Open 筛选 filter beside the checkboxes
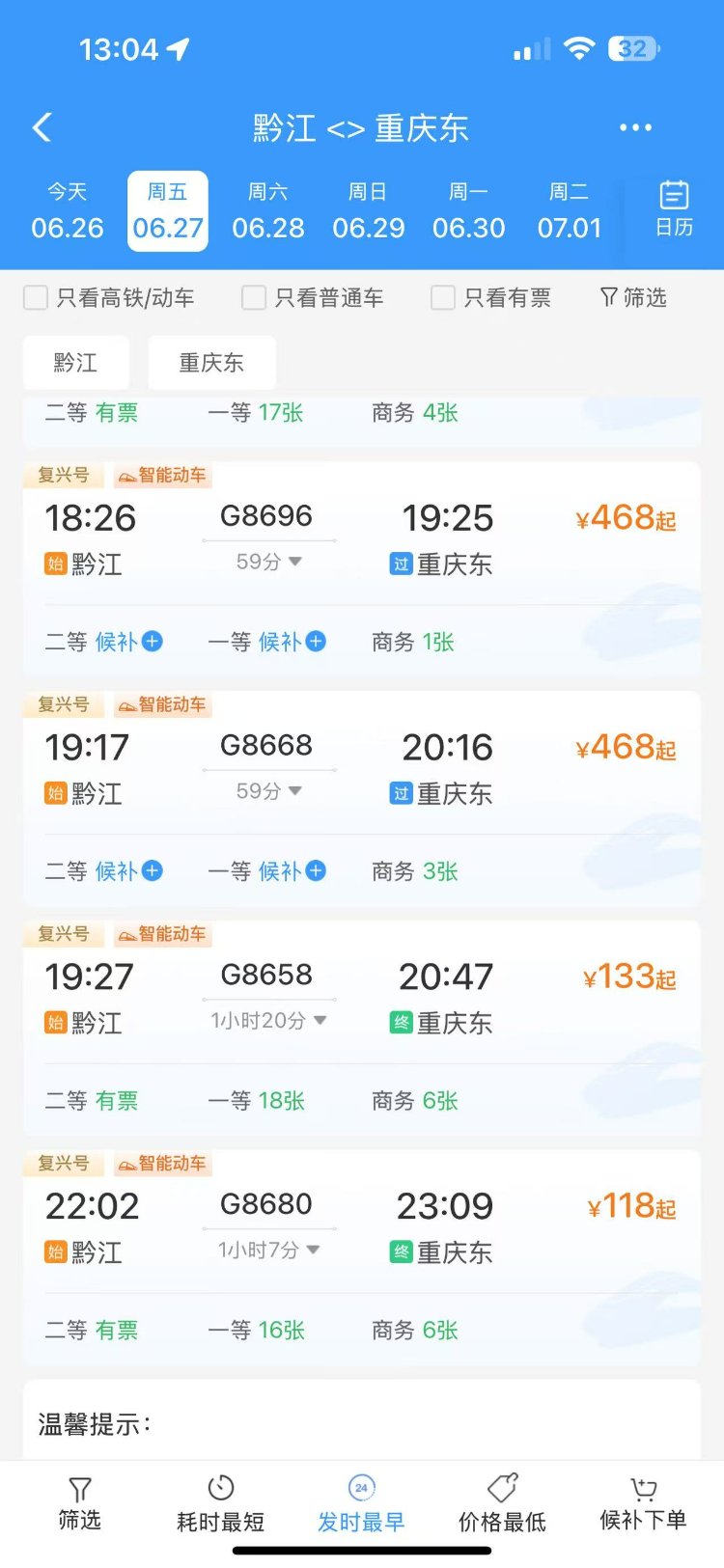The image size is (724, 1568). (x=633, y=297)
